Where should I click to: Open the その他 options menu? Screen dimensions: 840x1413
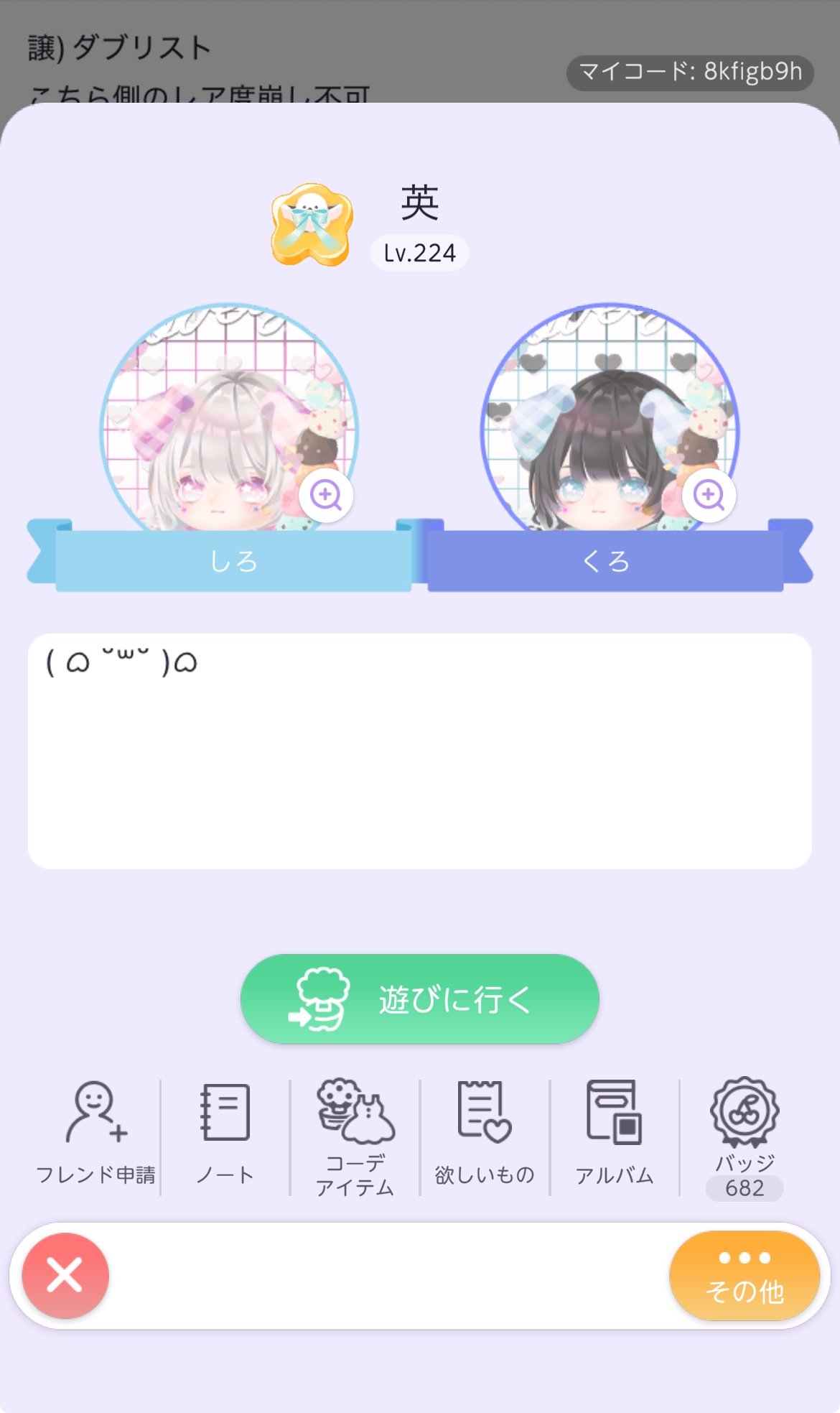745,1276
